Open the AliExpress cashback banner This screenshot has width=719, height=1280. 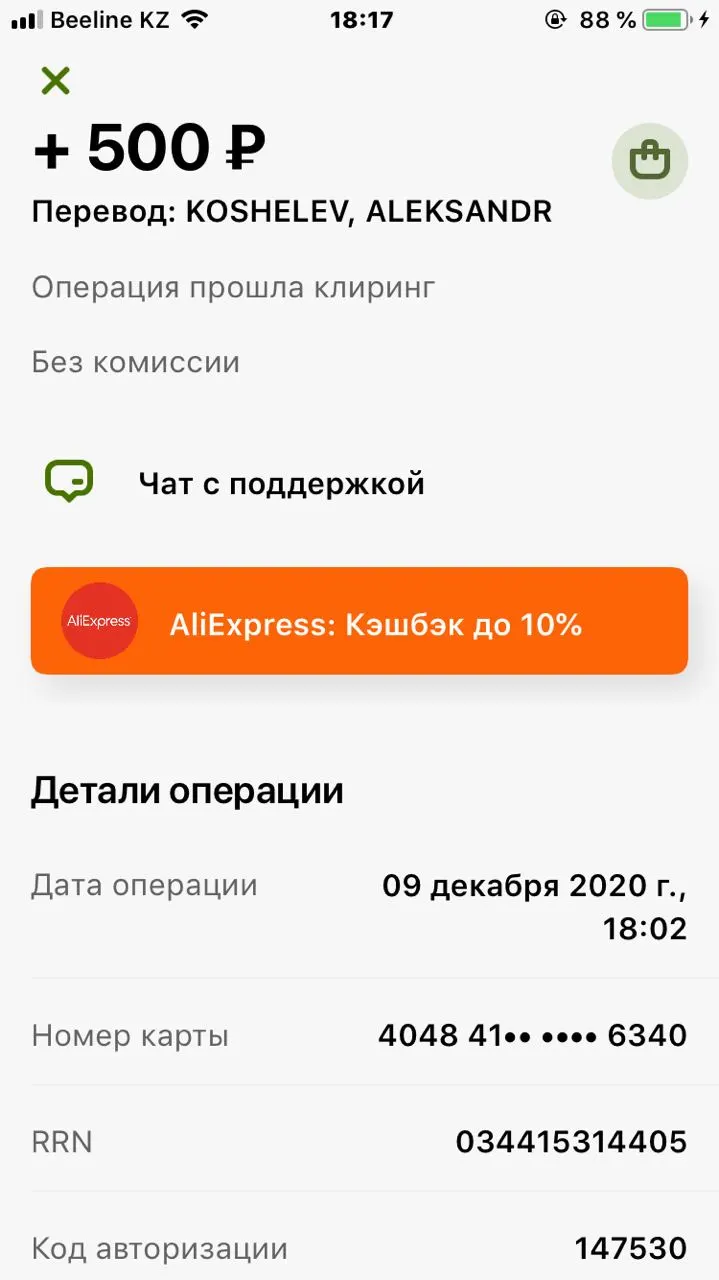[x=359, y=621]
